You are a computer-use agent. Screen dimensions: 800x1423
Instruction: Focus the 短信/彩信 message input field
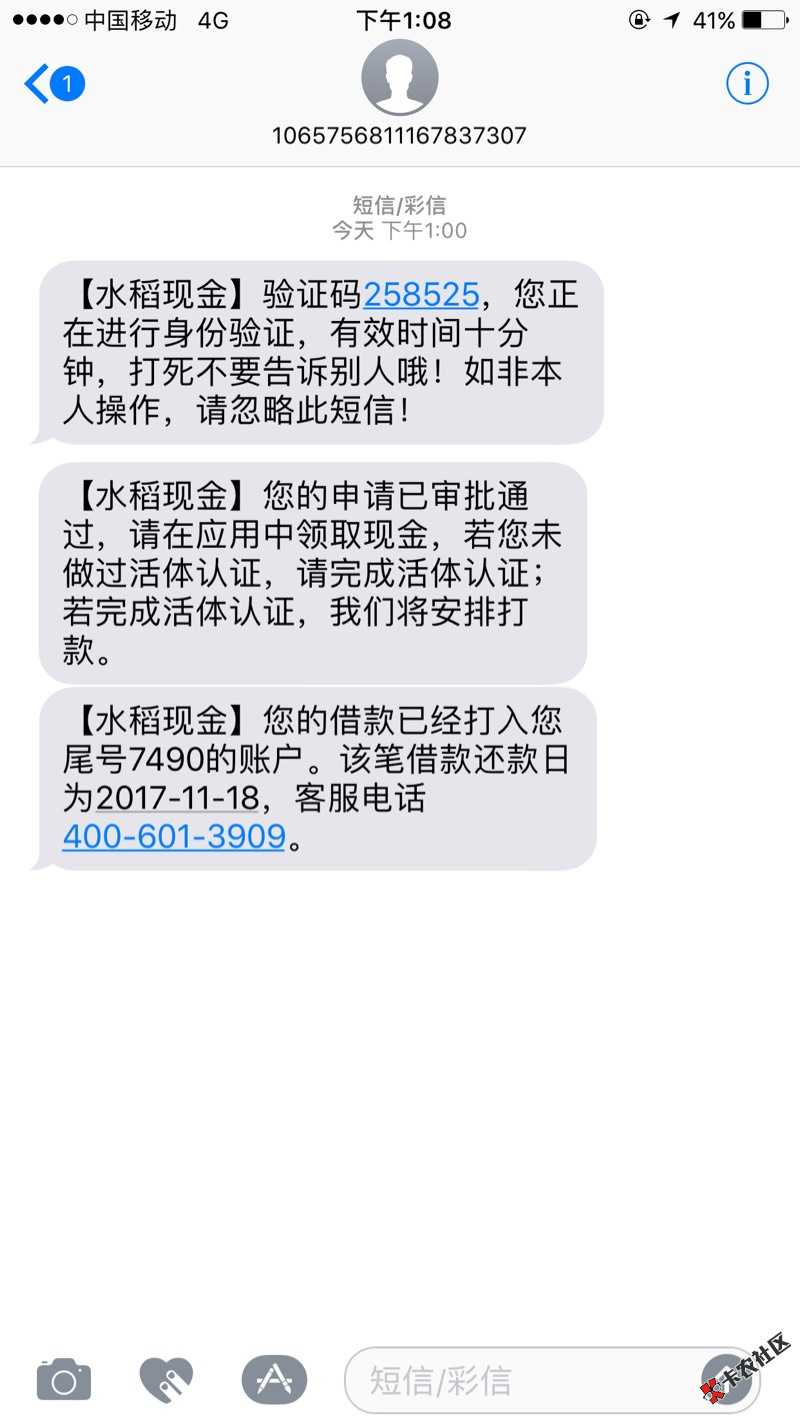point(520,1381)
